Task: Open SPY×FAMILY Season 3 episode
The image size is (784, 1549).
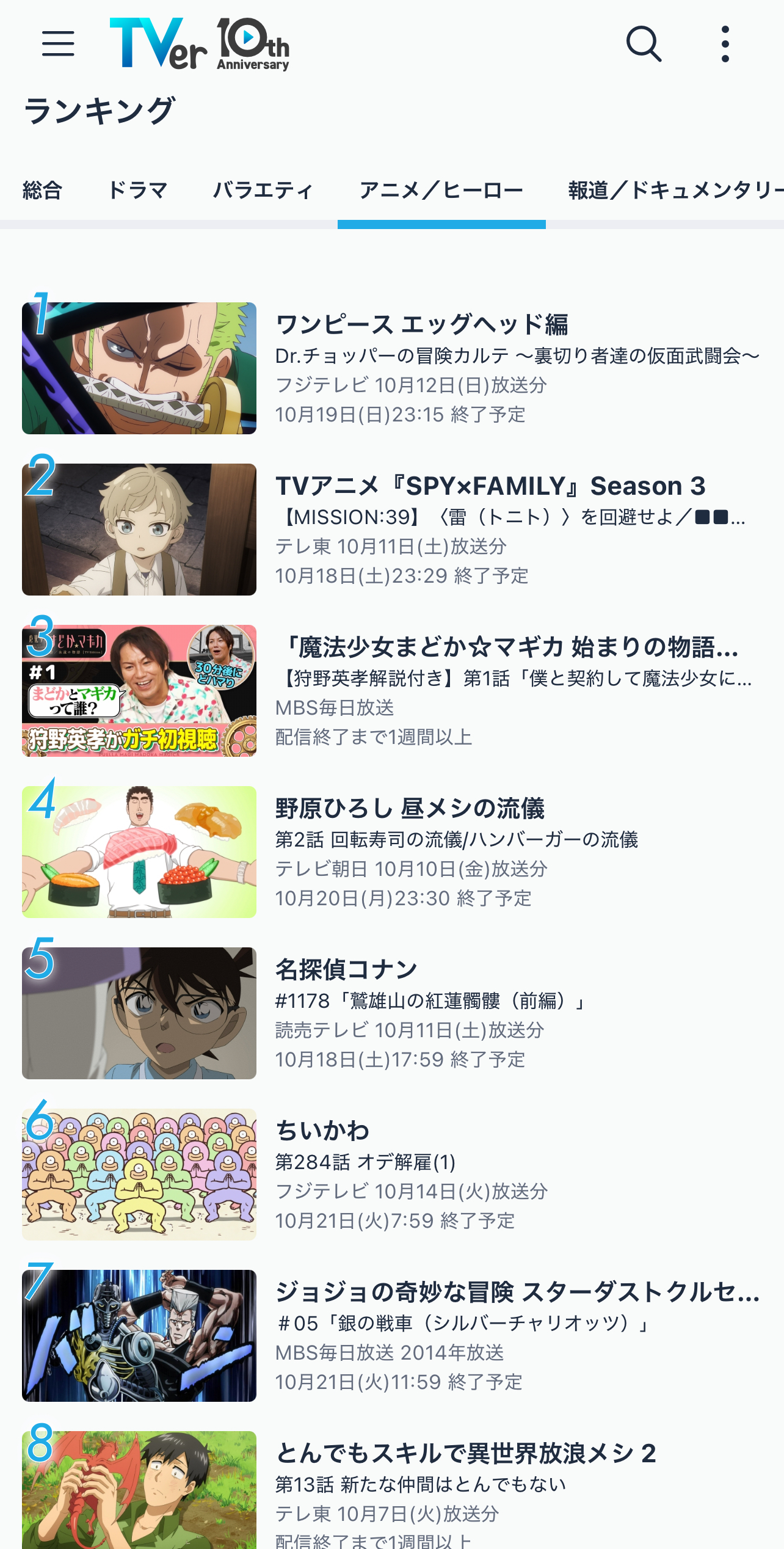Action: point(490,486)
